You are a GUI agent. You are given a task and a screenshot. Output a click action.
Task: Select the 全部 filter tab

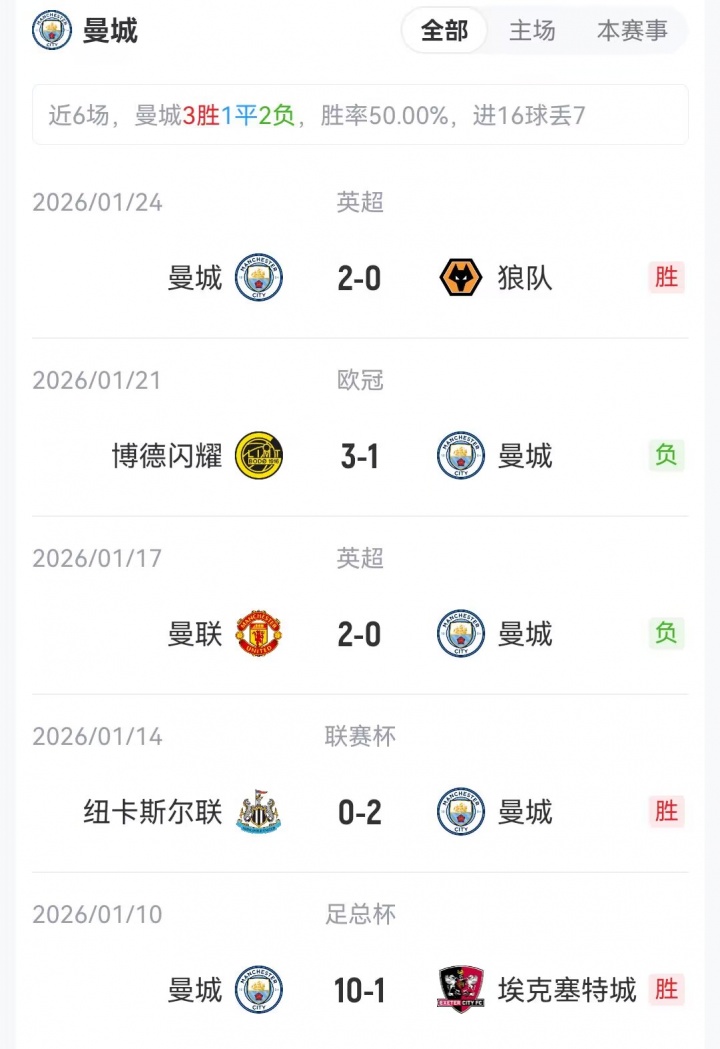[x=444, y=31]
